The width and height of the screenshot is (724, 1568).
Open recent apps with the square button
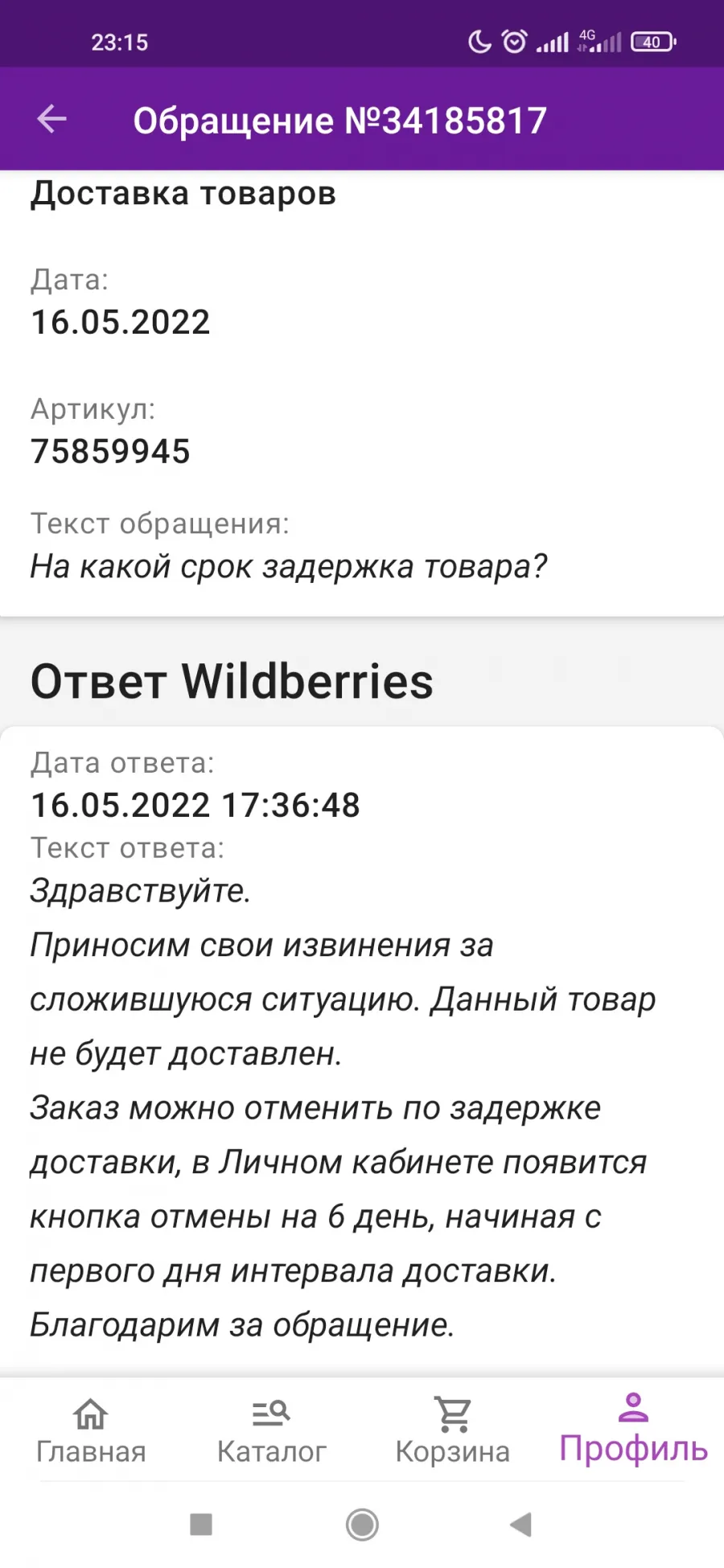201,1524
